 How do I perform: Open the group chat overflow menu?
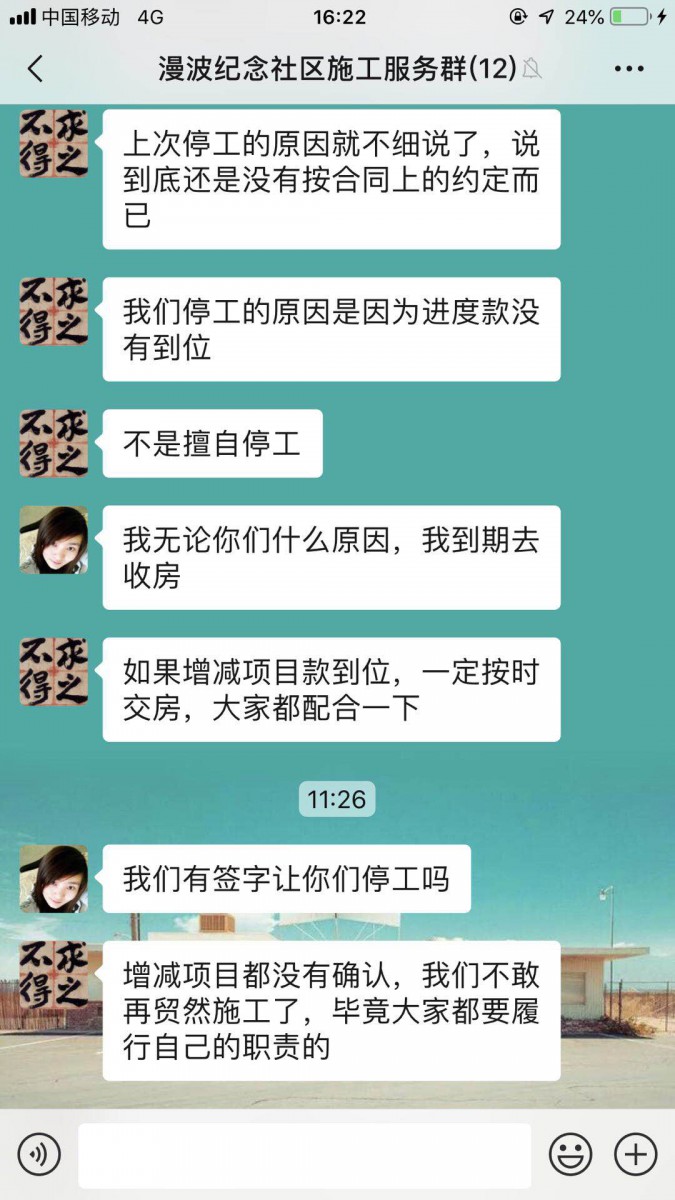tap(629, 68)
